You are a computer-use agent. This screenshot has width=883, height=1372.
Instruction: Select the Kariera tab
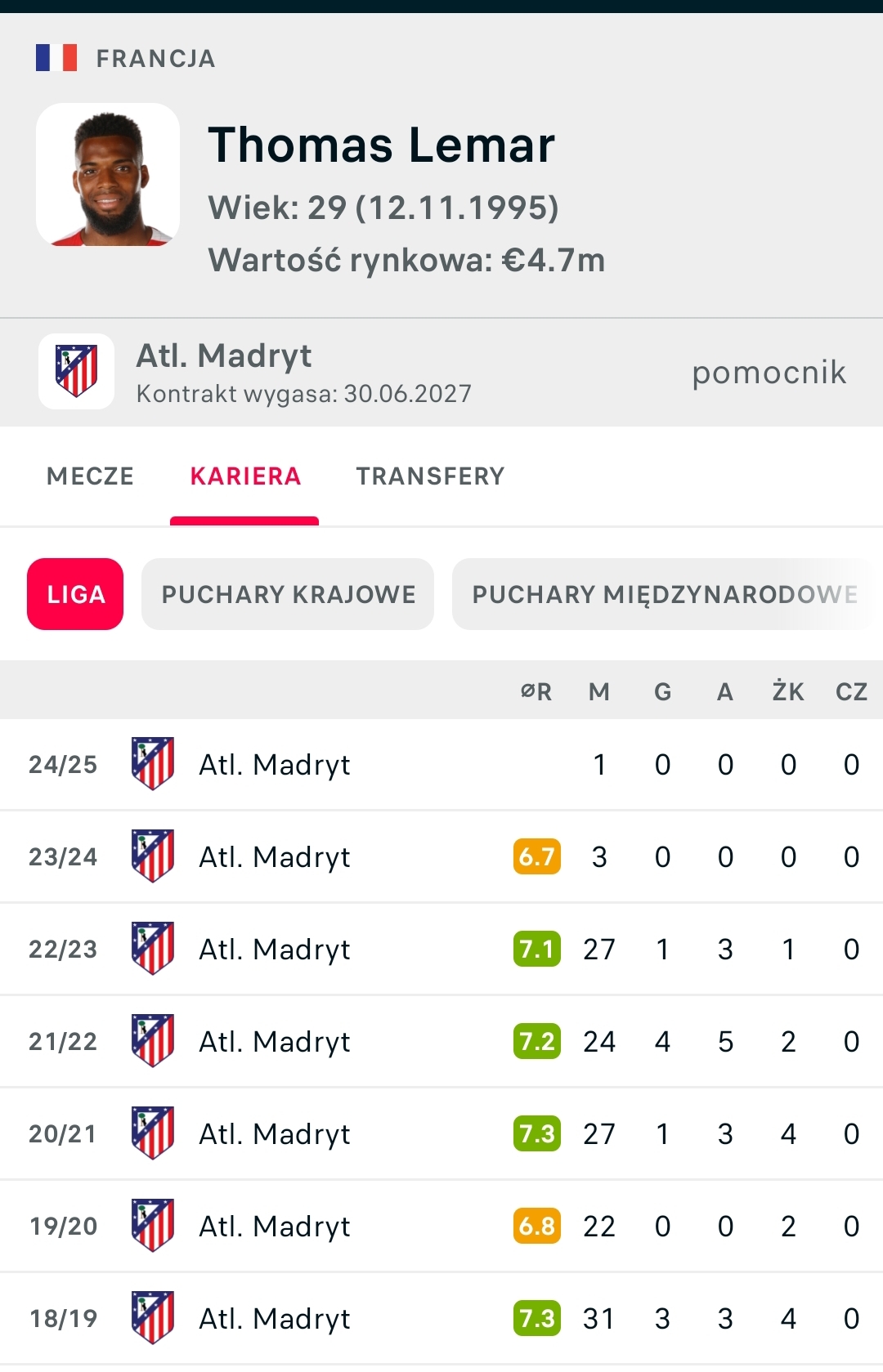(x=245, y=476)
